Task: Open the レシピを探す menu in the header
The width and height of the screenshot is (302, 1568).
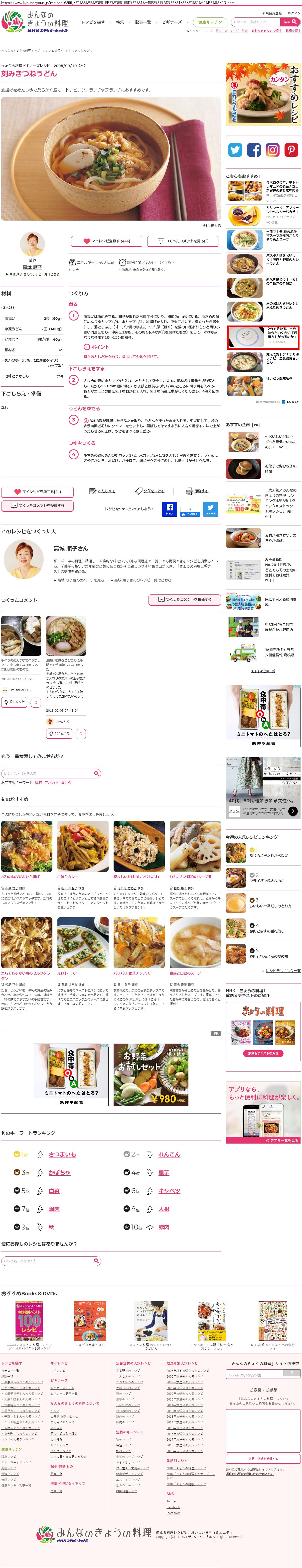Action: (93, 22)
